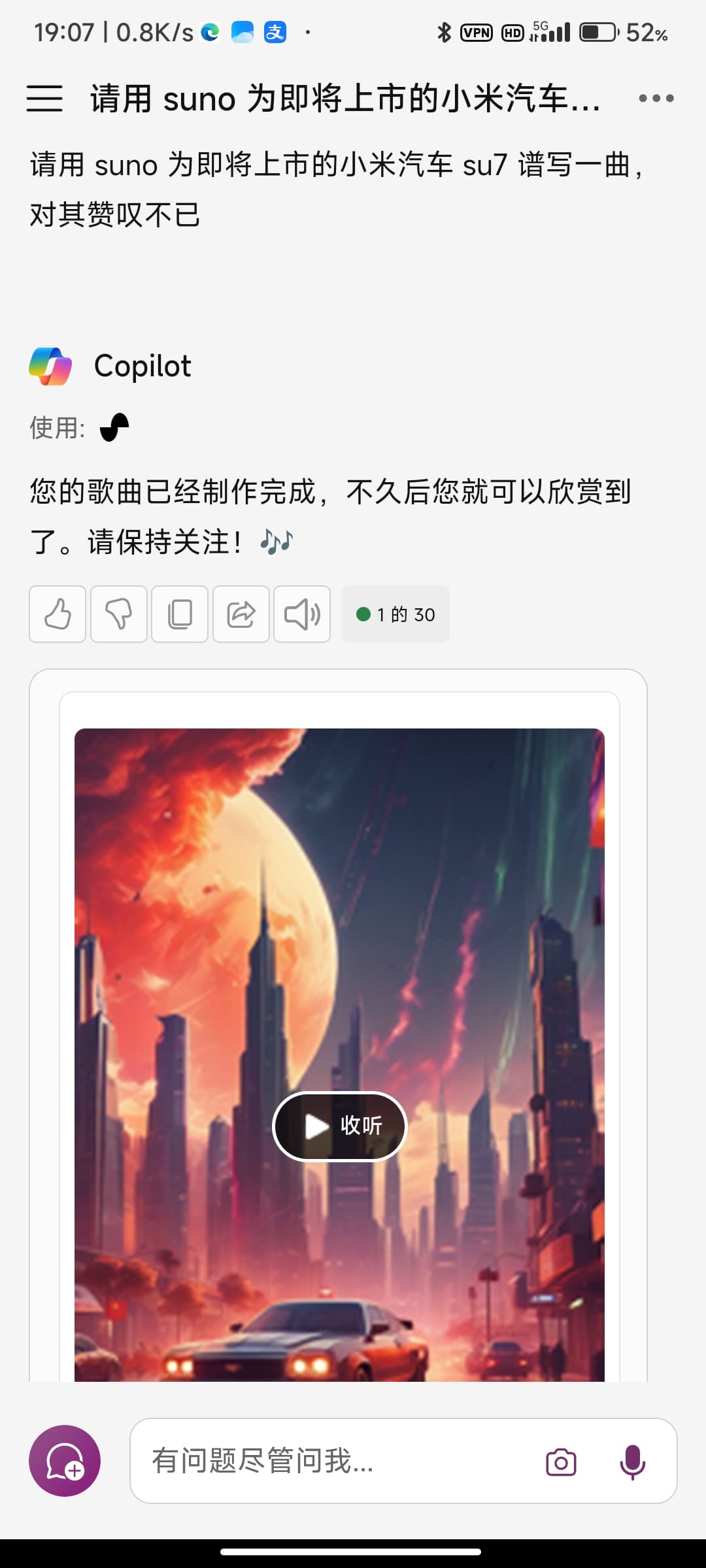The width and height of the screenshot is (706, 1568).
Task: Open the camera for image input
Action: point(561,1462)
